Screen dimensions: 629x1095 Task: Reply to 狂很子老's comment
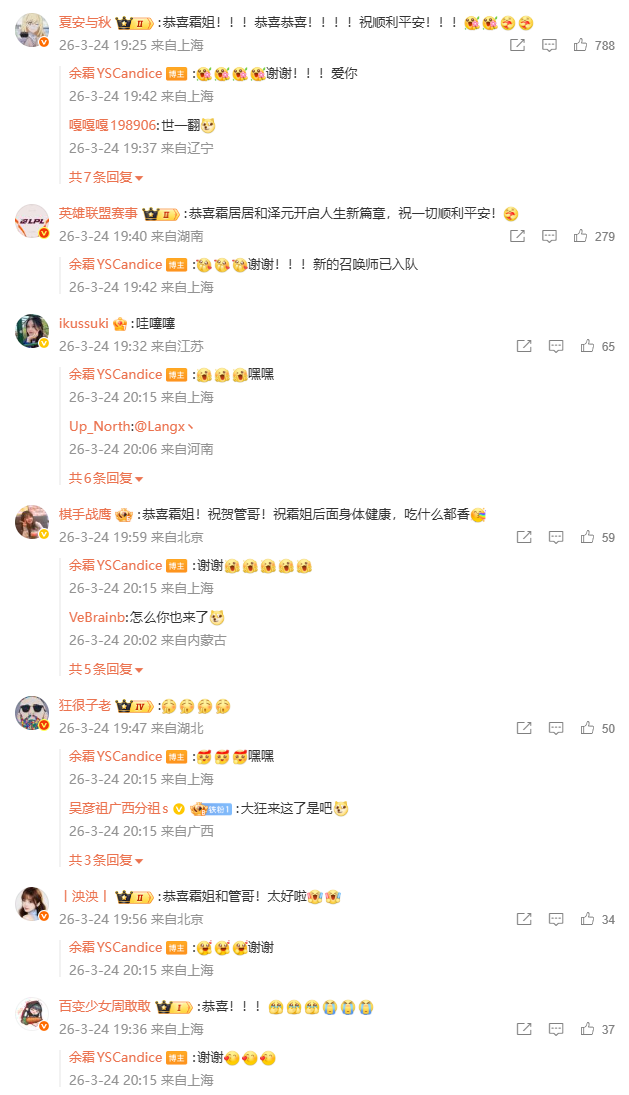pos(556,728)
